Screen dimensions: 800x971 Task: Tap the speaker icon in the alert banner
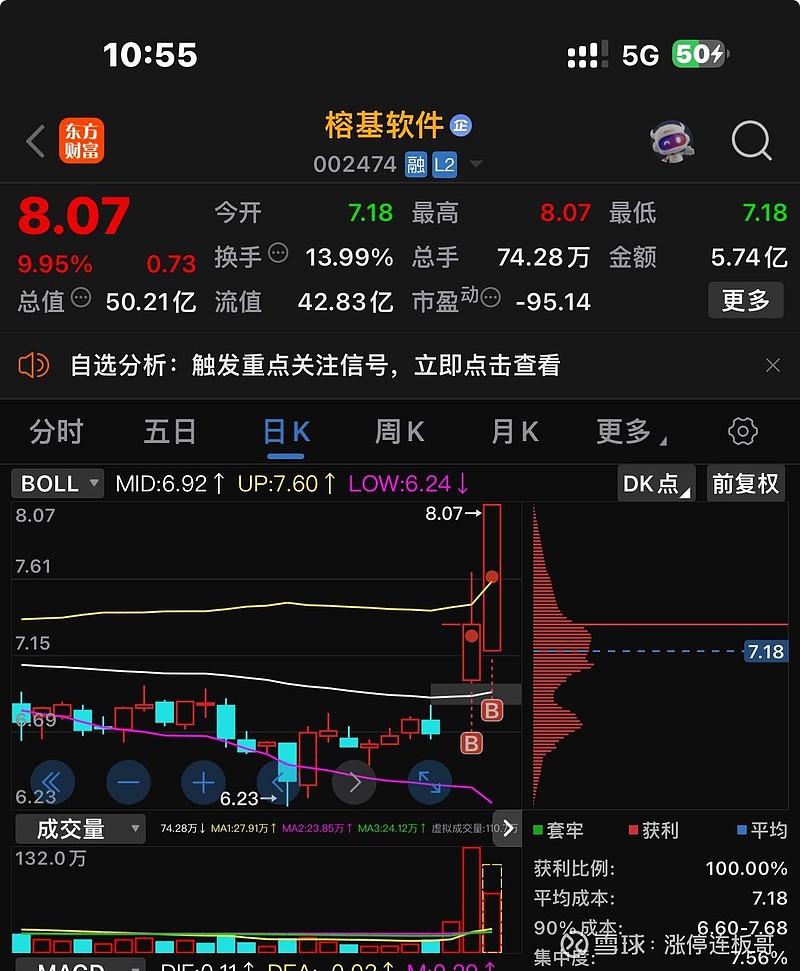point(36,366)
